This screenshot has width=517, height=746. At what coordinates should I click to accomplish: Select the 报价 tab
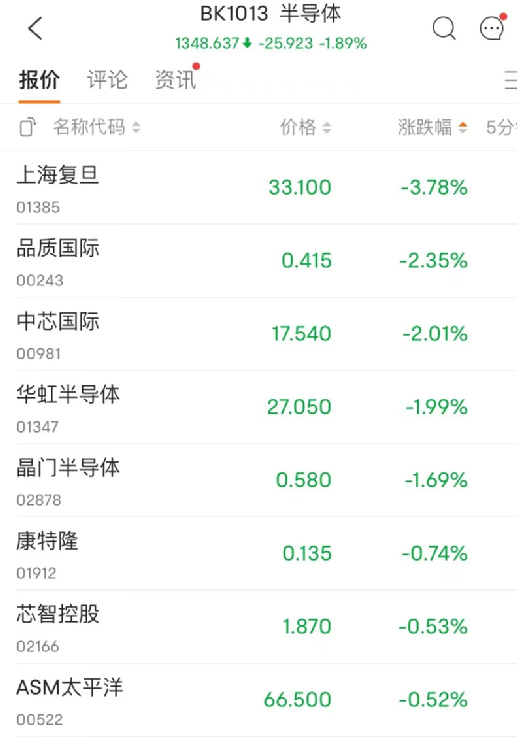tap(39, 80)
